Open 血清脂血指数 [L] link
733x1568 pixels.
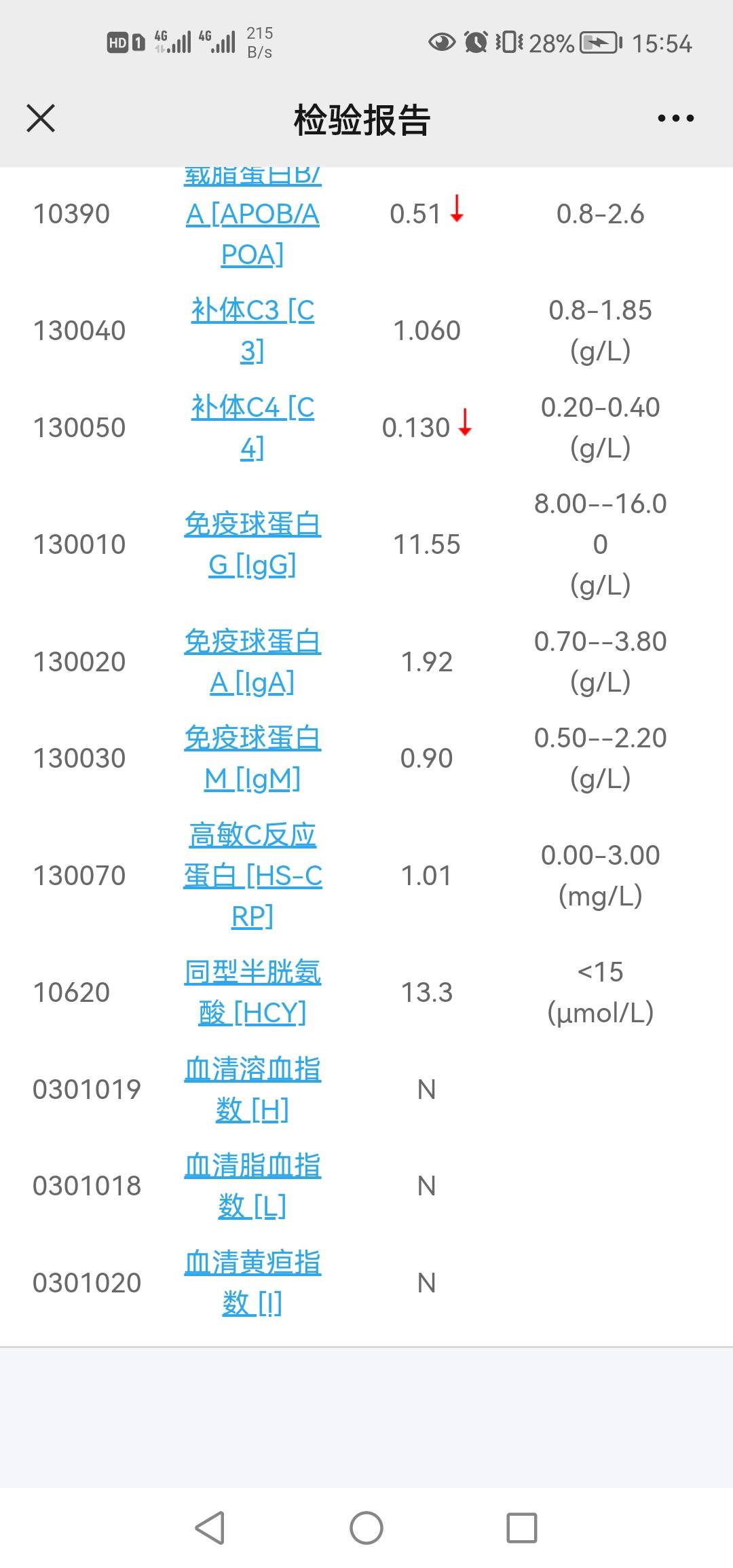click(251, 1186)
